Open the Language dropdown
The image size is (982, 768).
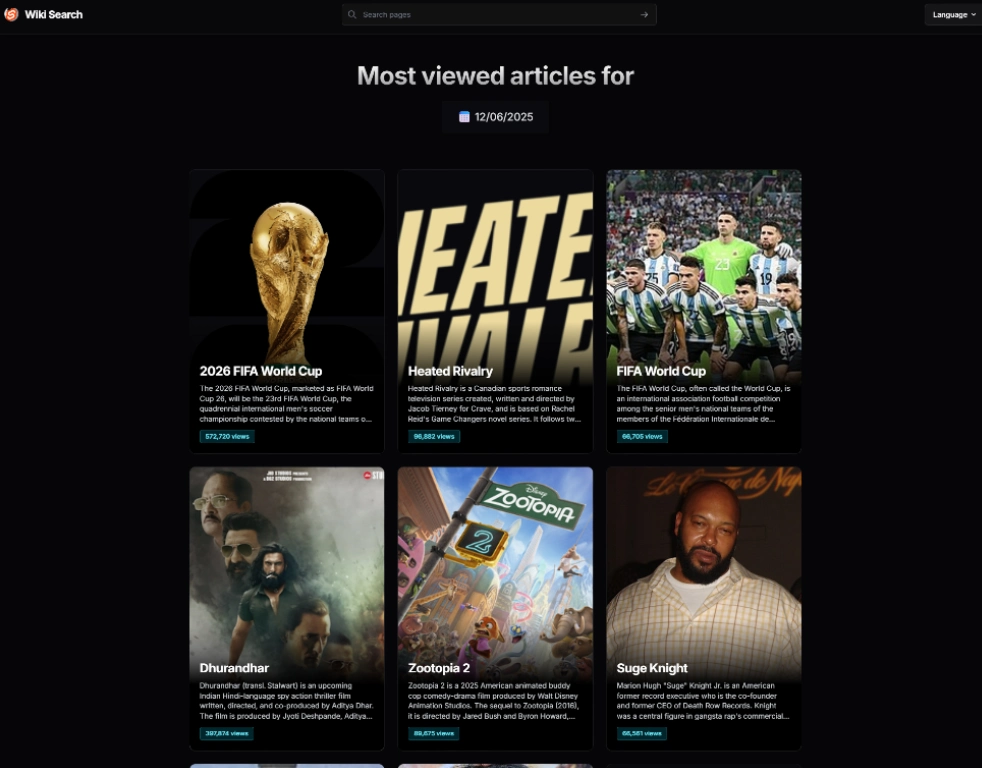pos(953,15)
